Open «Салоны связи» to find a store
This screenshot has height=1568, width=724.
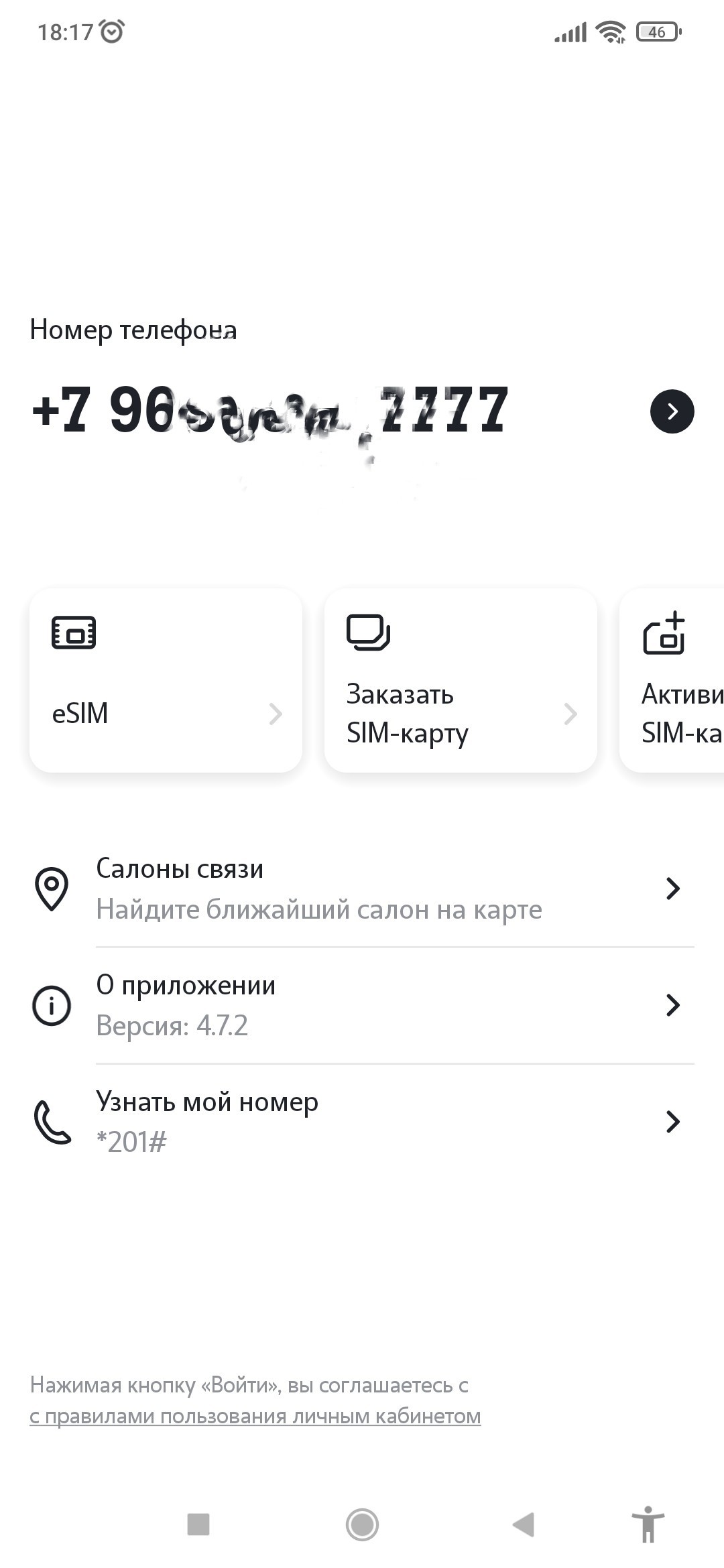pos(362,889)
